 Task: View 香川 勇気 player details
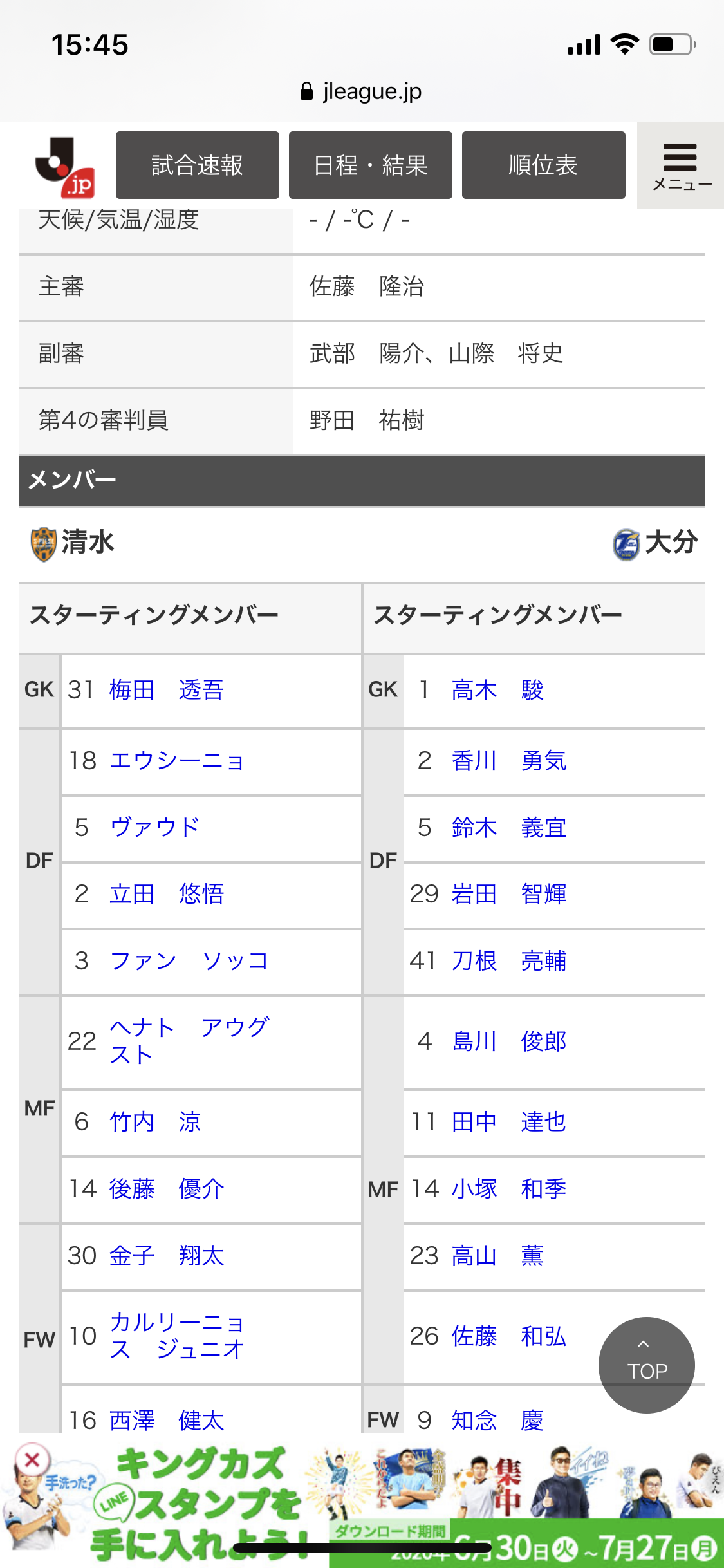coord(509,761)
